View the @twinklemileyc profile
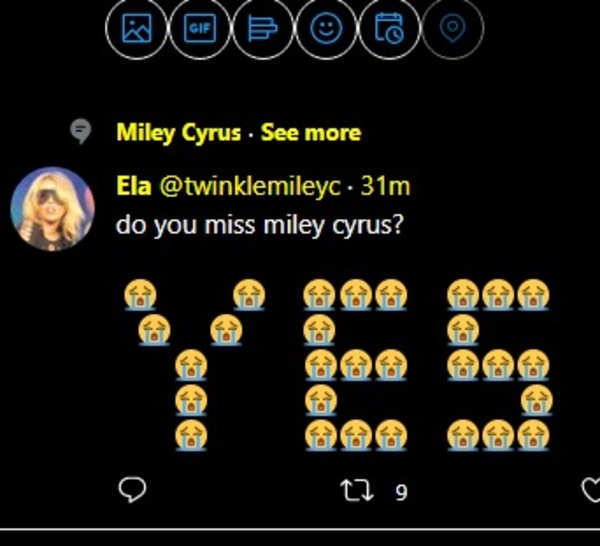This screenshot has width=600, height=546. (249, 186)
